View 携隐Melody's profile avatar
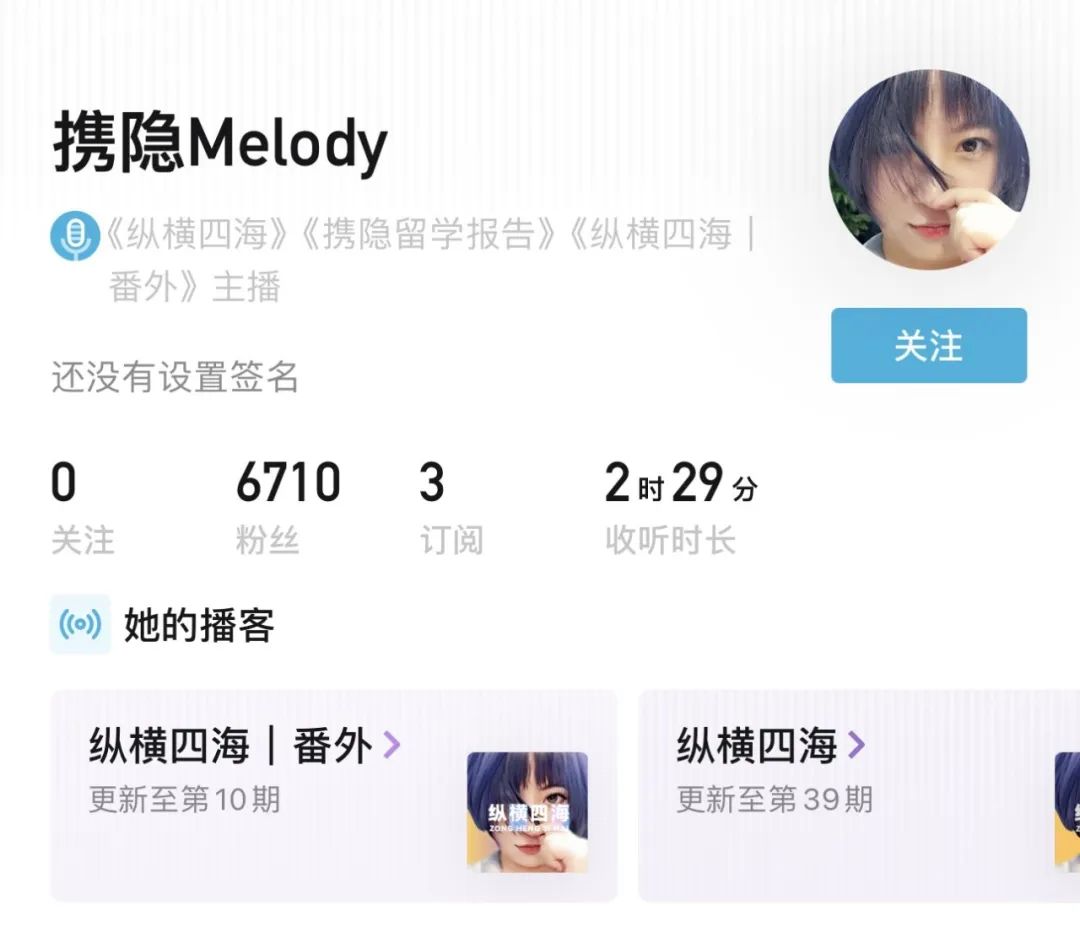This screenshot has height=932, width=1080. click(x=928, y=170)
